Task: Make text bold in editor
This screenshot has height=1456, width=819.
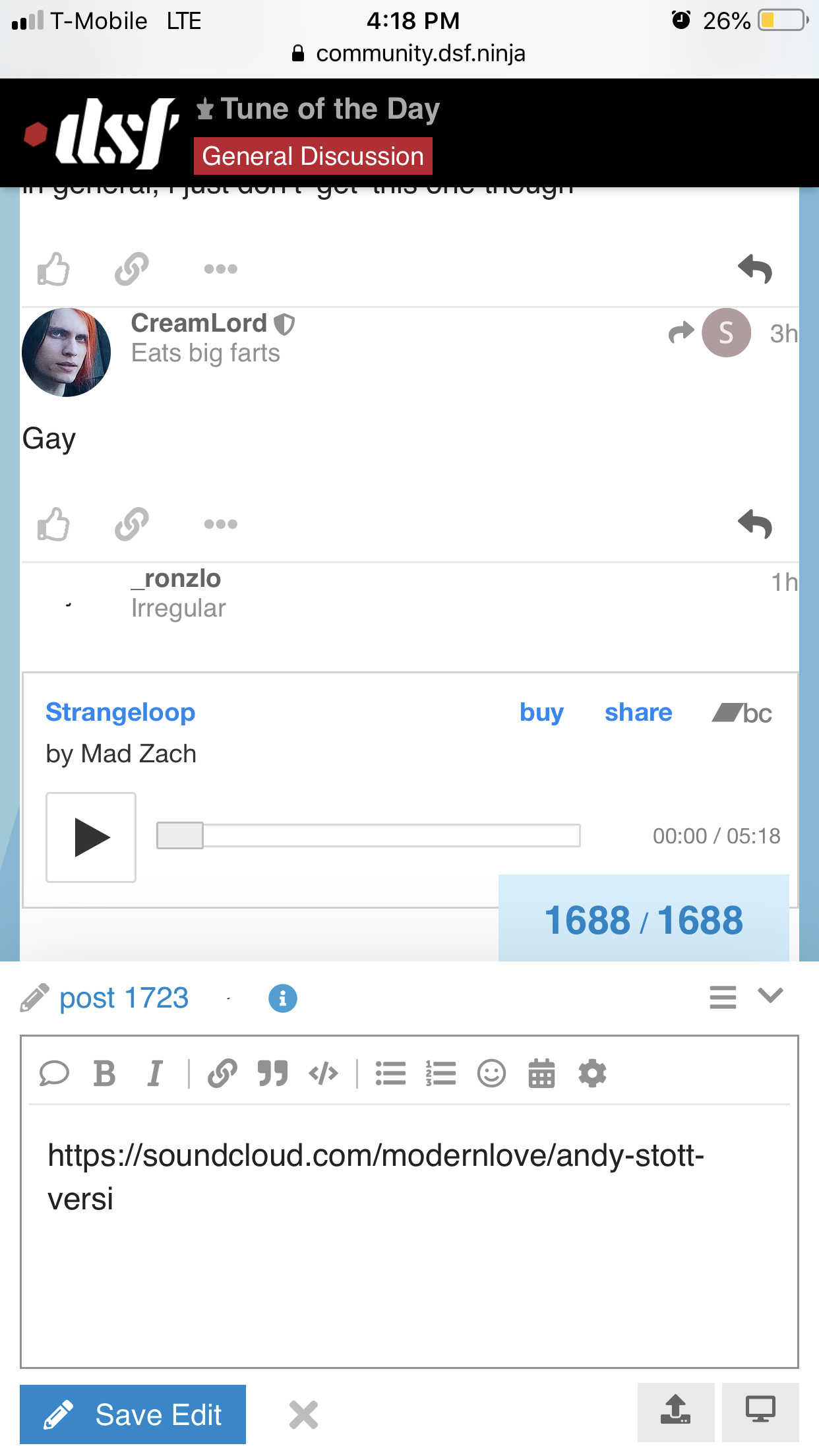Action: 104,1074
